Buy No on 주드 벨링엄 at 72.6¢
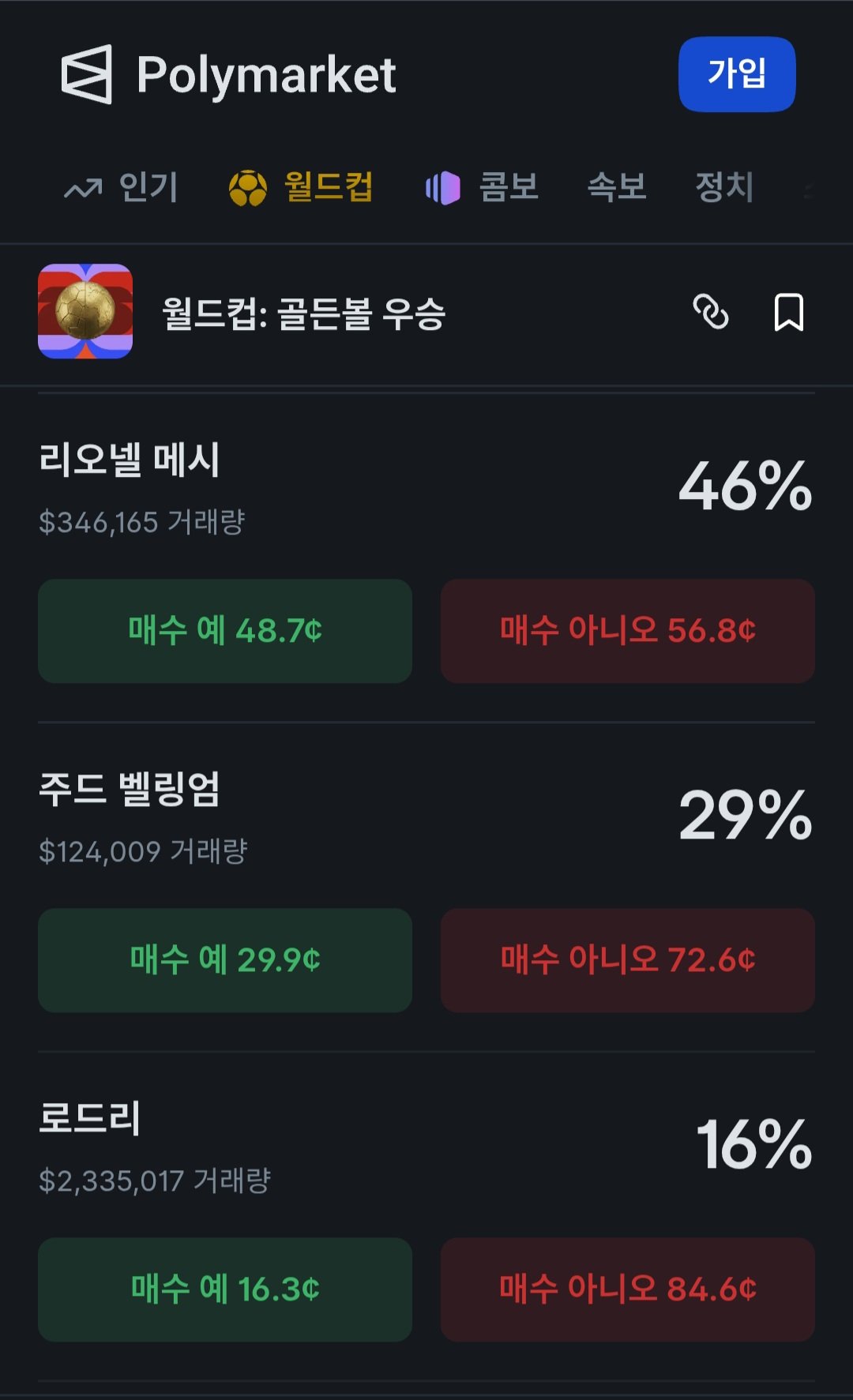Screen dimensions: 853x1400 click(628, 960)
